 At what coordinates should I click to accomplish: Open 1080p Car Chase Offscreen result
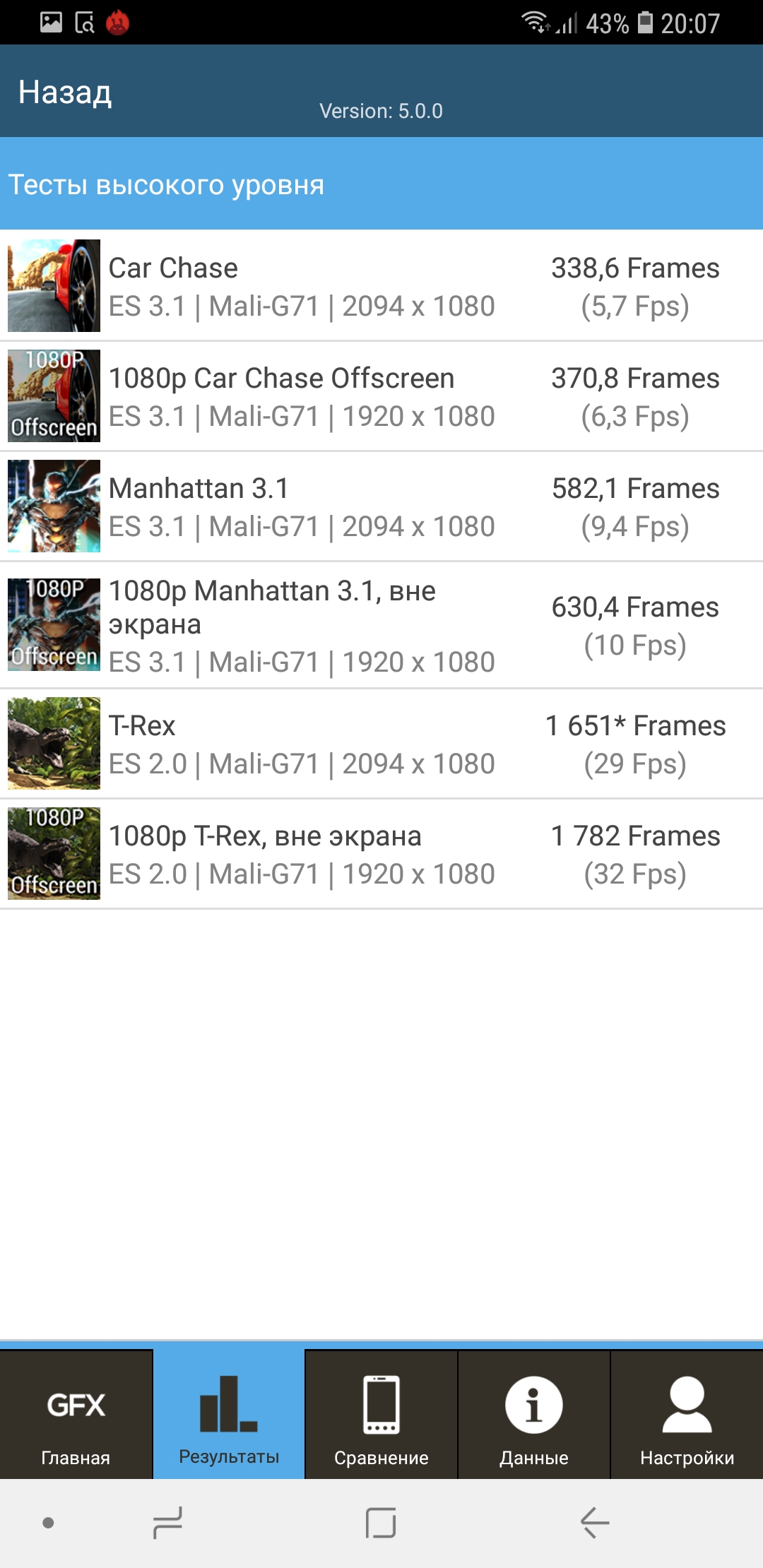tap(381, 396)
